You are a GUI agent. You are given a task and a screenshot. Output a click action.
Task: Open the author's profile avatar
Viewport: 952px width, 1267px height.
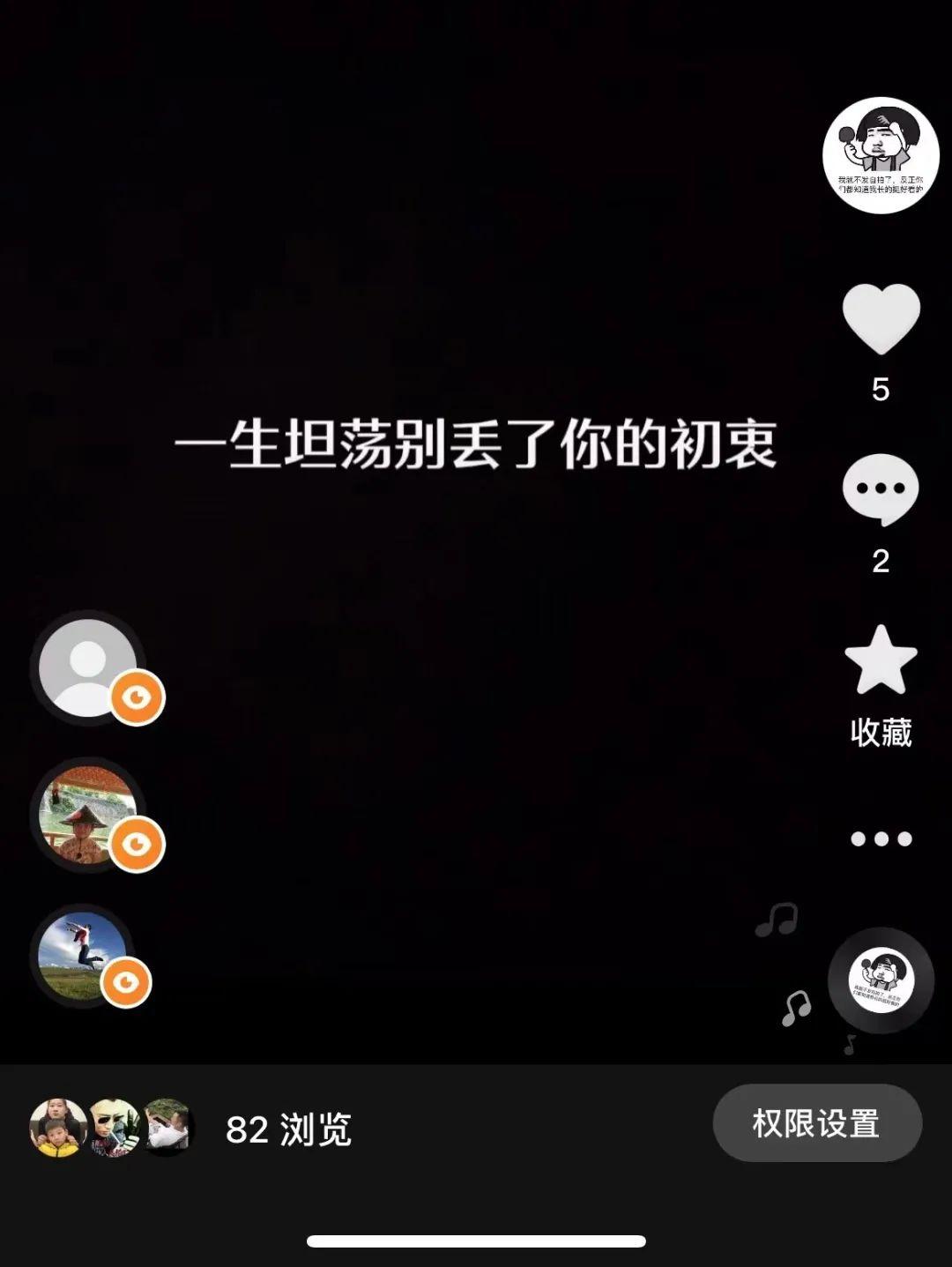(881, 155)
